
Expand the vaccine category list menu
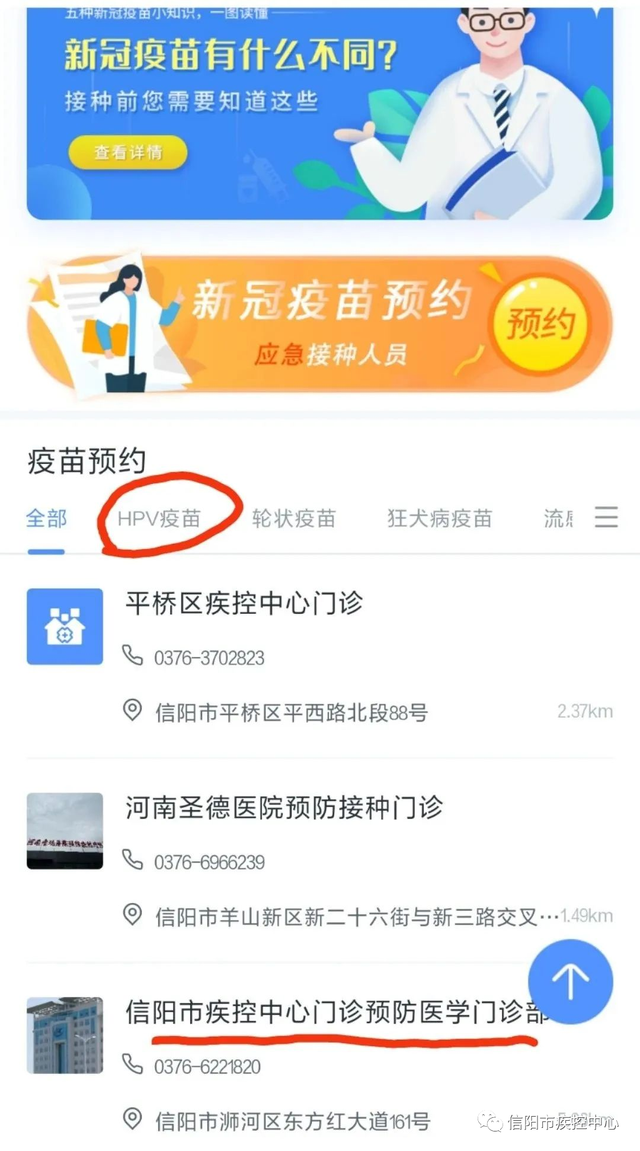[x=606, y=517]
